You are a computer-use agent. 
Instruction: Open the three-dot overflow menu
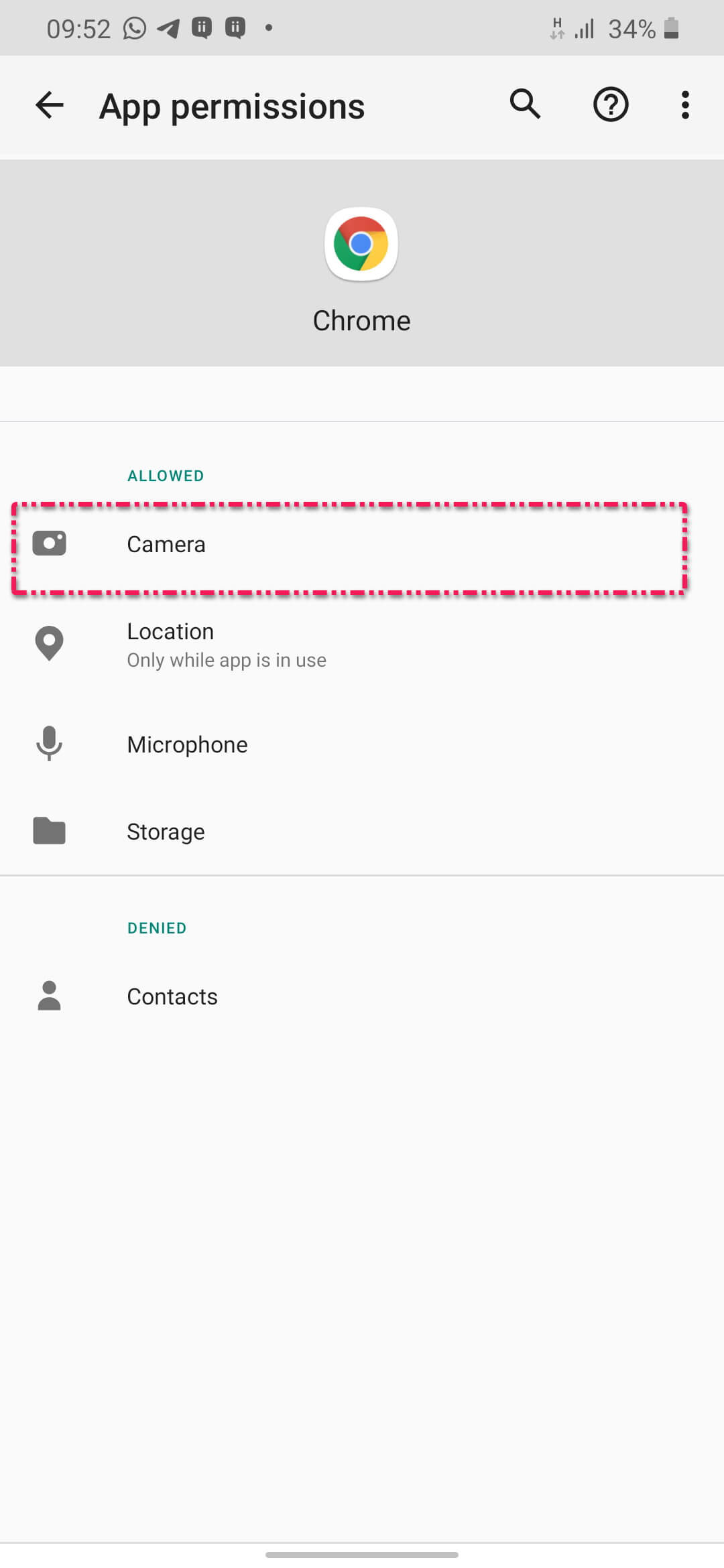(684, 105)
